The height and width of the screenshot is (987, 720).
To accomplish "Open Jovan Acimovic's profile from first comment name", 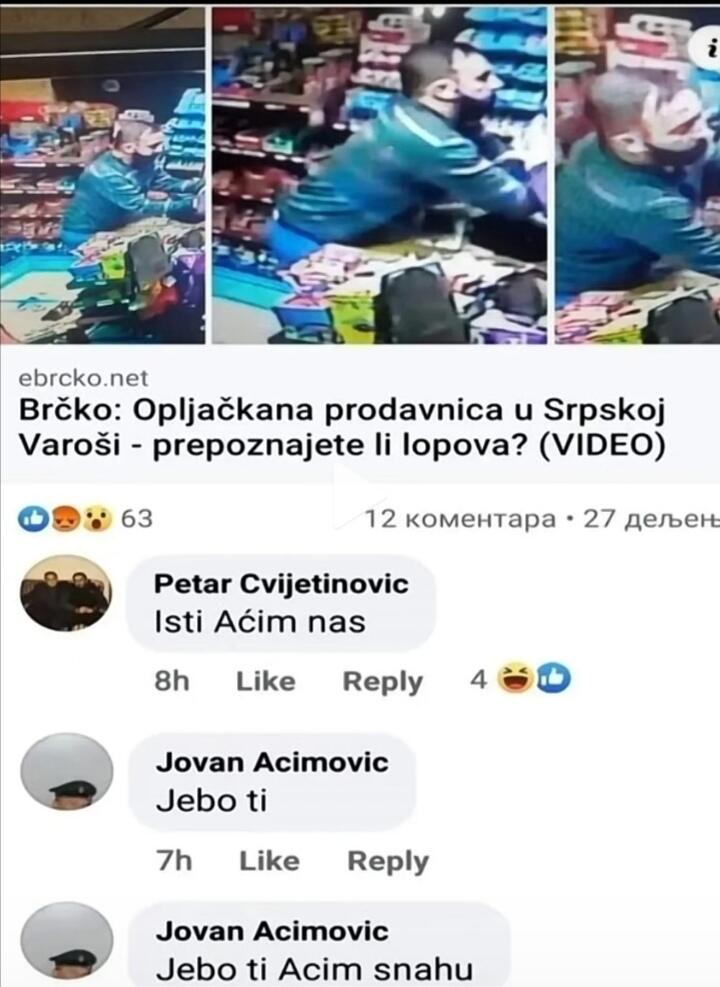I will click(272, 762).
